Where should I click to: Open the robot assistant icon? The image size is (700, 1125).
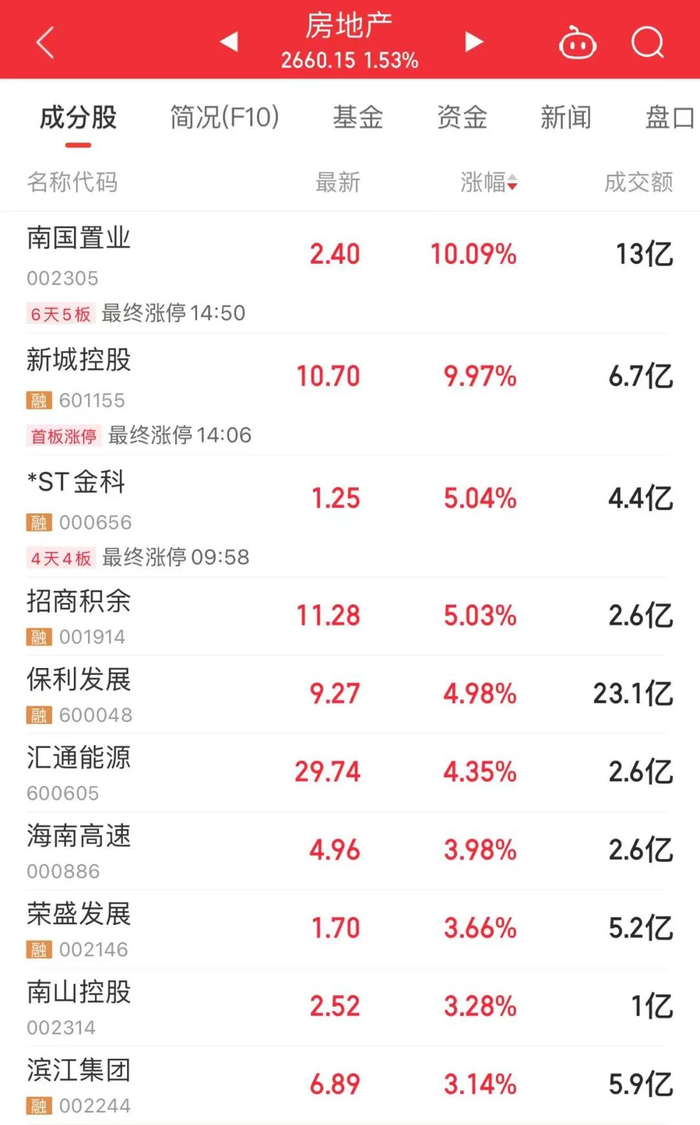coord(577,43)
